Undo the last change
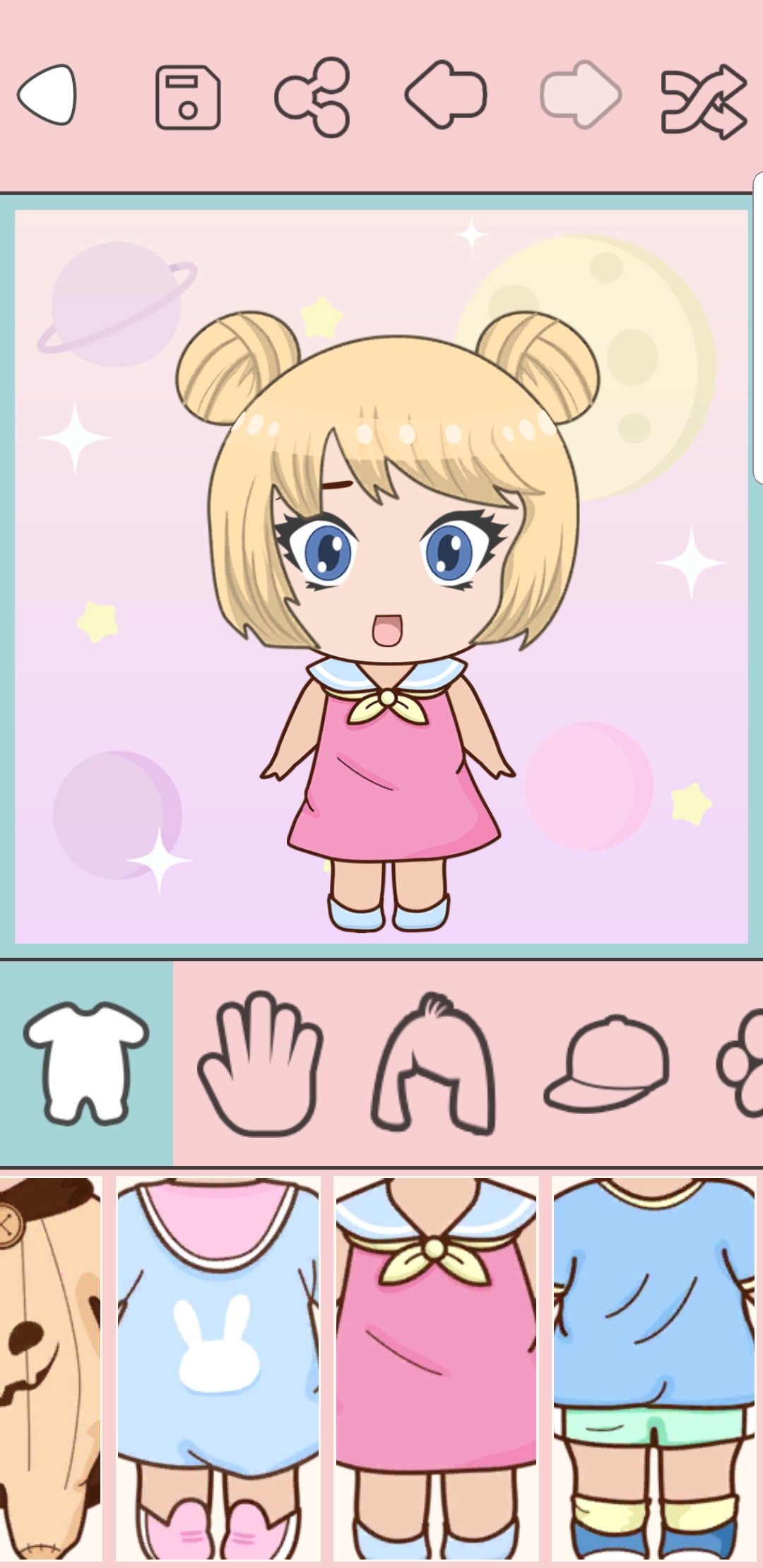 click(446, 95)
